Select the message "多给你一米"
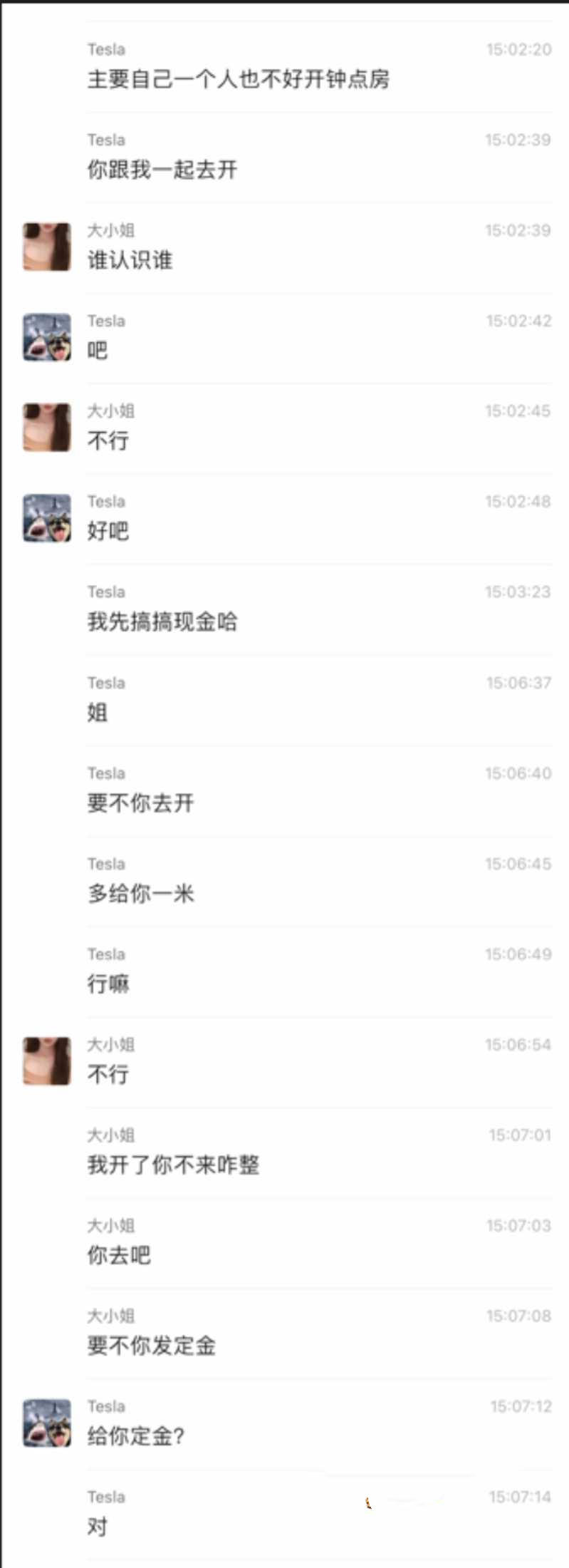This screenshot has height=1568, width=569. click(x=142, y=893)
